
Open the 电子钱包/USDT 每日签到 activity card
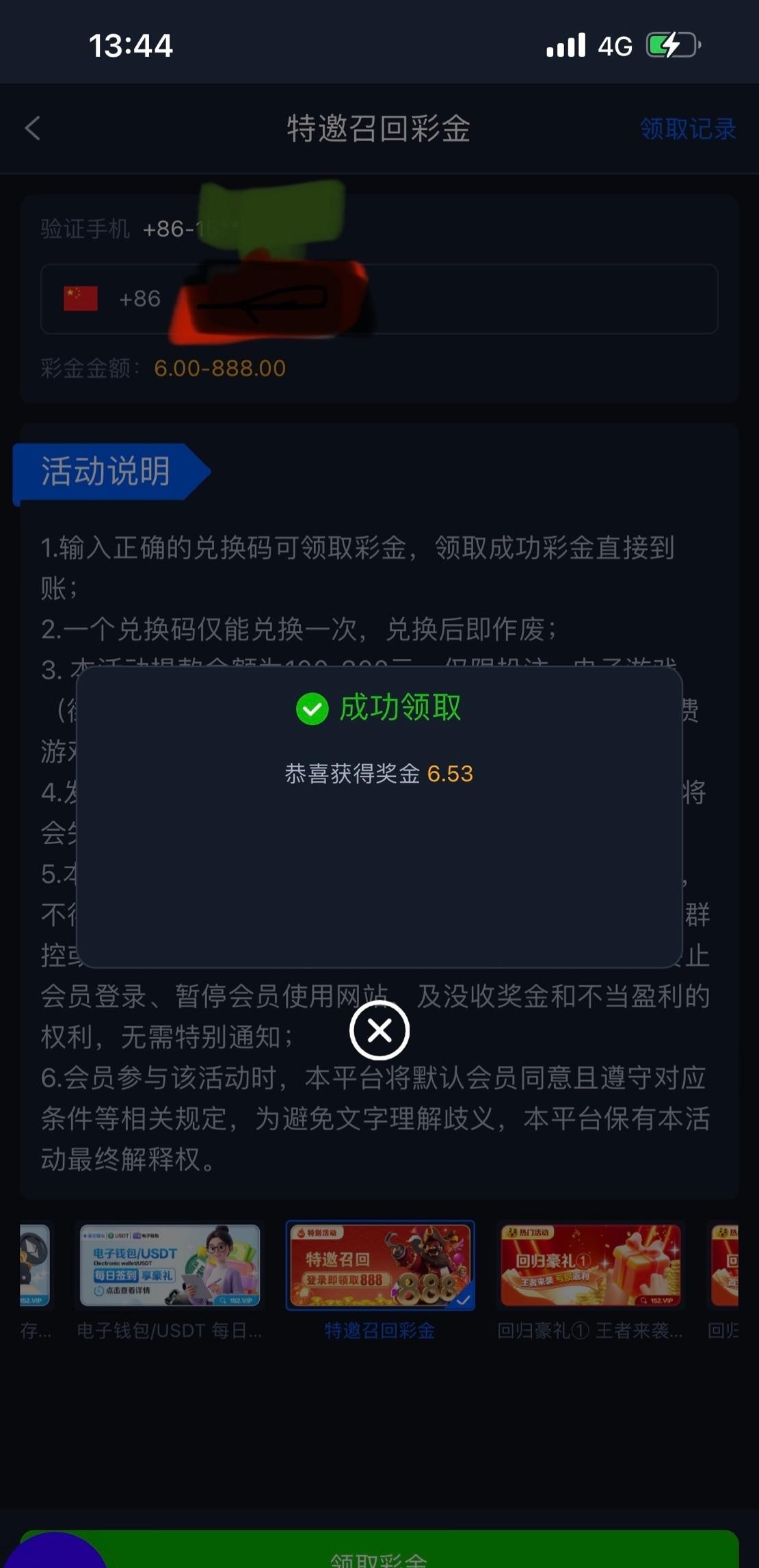[170, 1266]
